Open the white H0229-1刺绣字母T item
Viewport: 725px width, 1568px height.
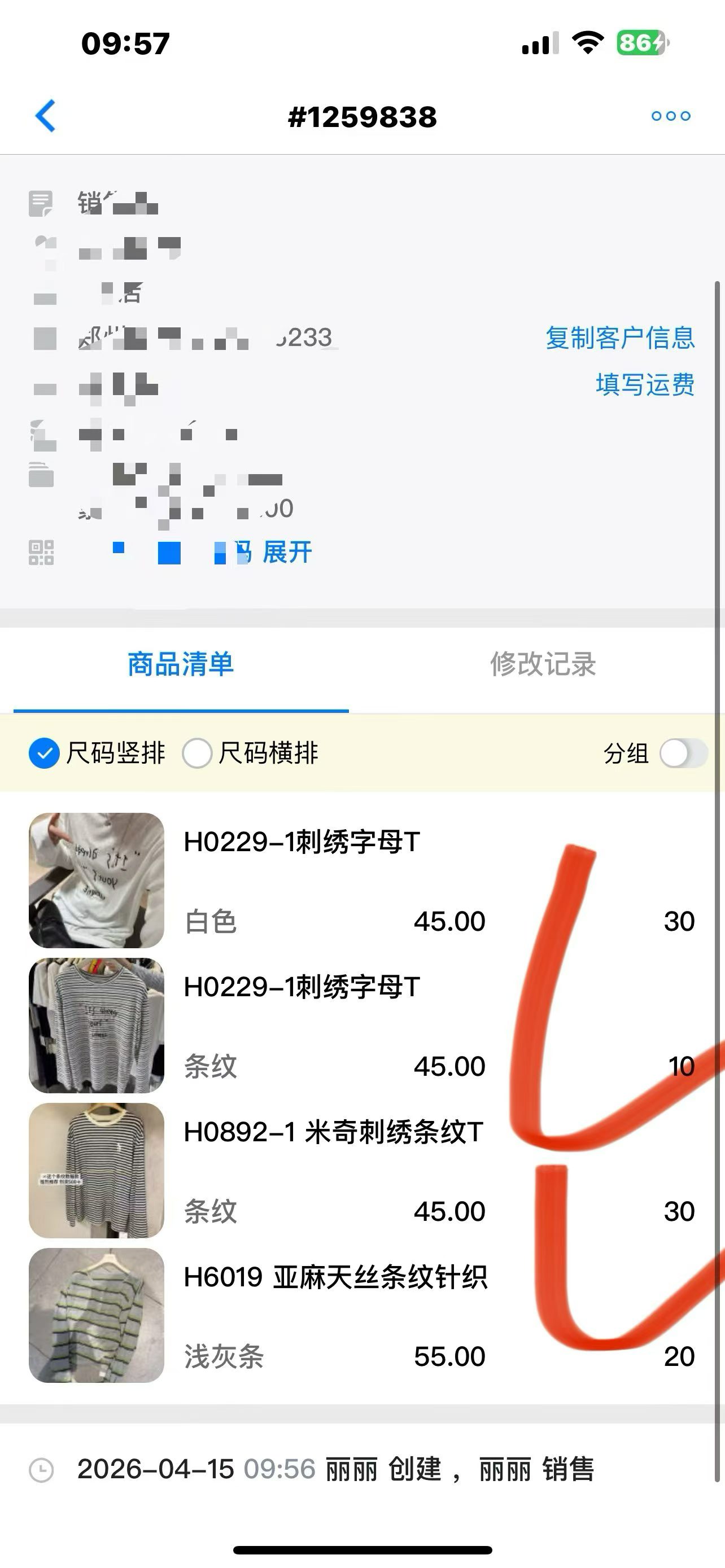[x=302, y=843]
